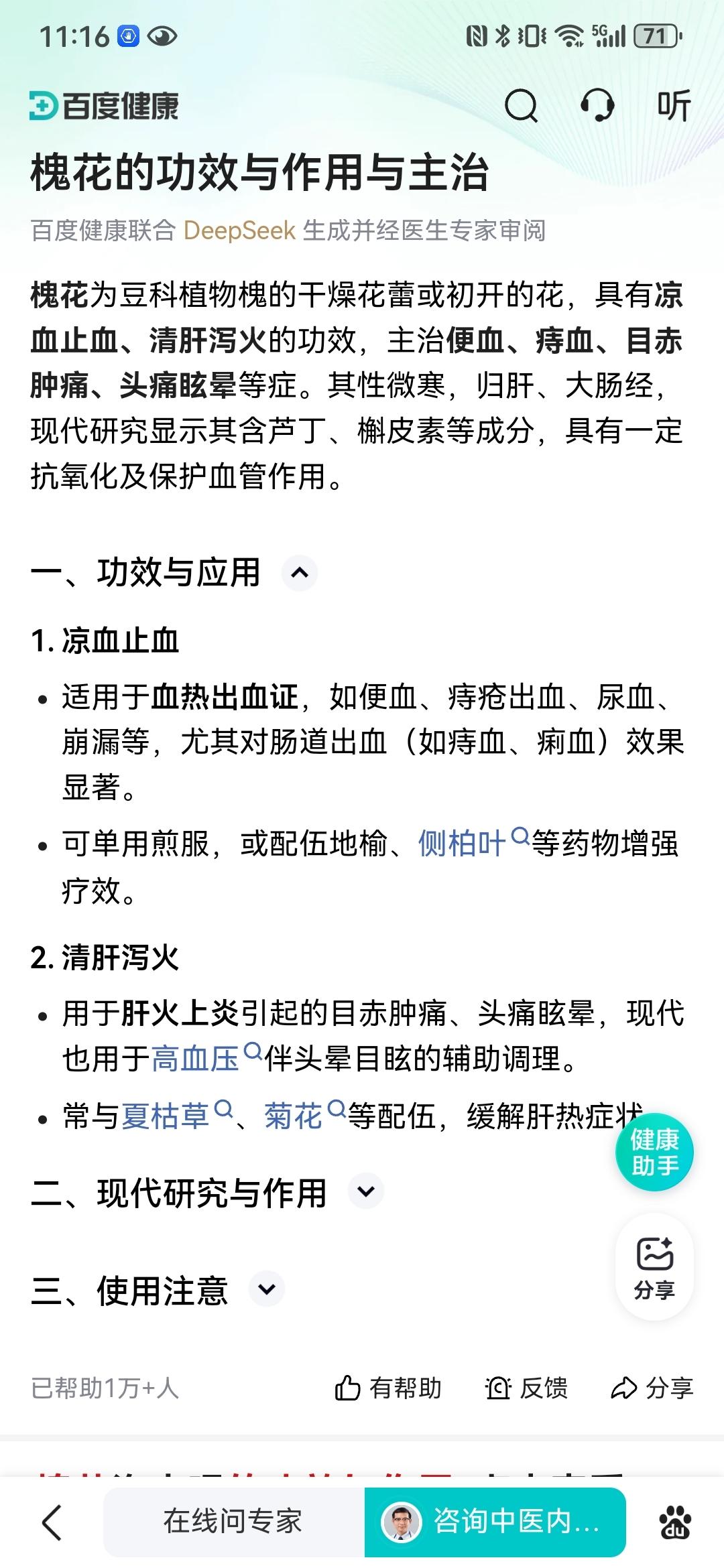Open 反馈 to give feedback
The image size is (724, 1568).
point(527,1388)
